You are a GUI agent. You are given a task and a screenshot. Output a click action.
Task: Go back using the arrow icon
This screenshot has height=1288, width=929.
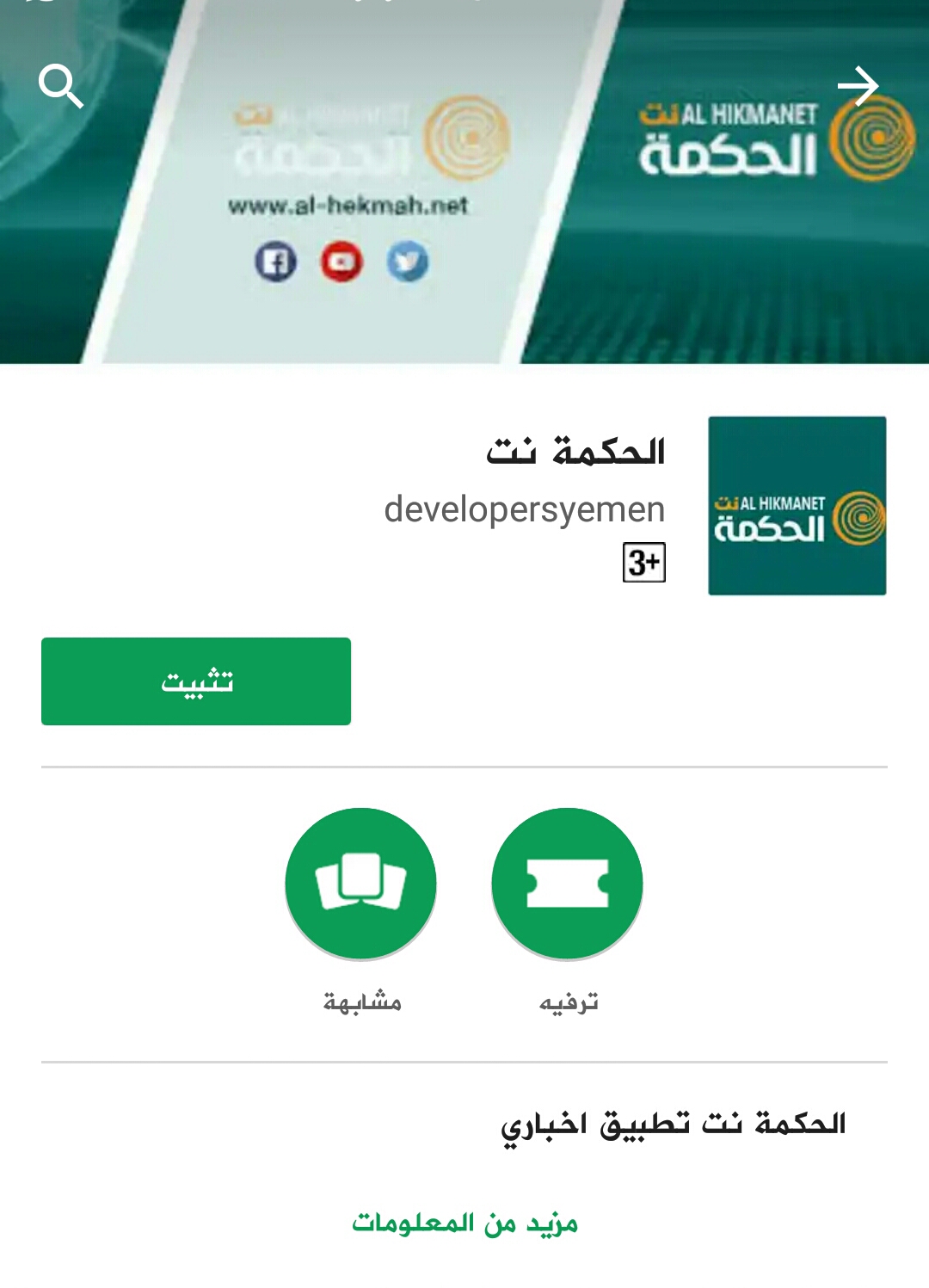[x=858, y=86]
